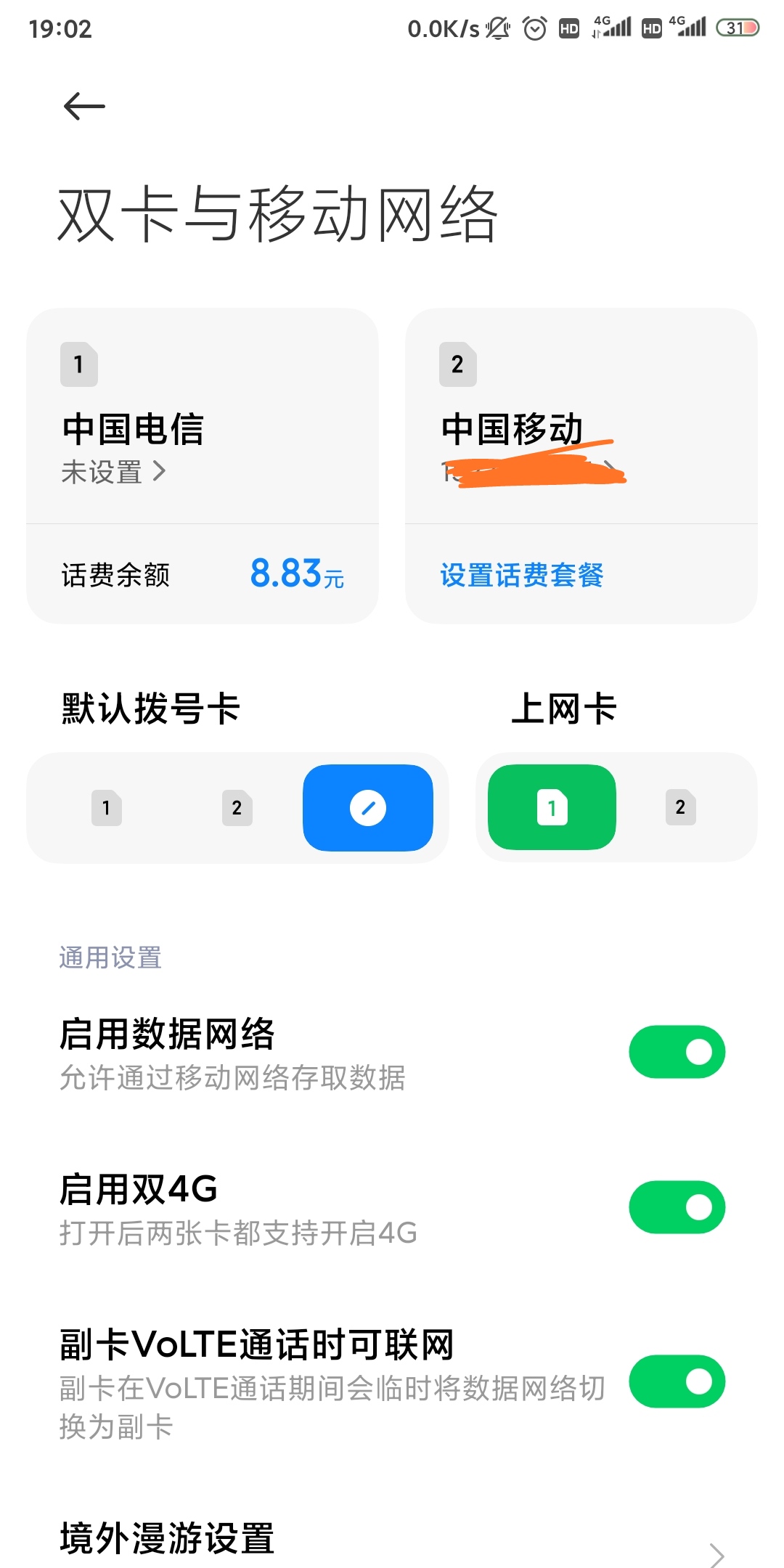This screenshot has width=784, height=1568.
Task: Go back using the top arrow
Action: point(84,107)
